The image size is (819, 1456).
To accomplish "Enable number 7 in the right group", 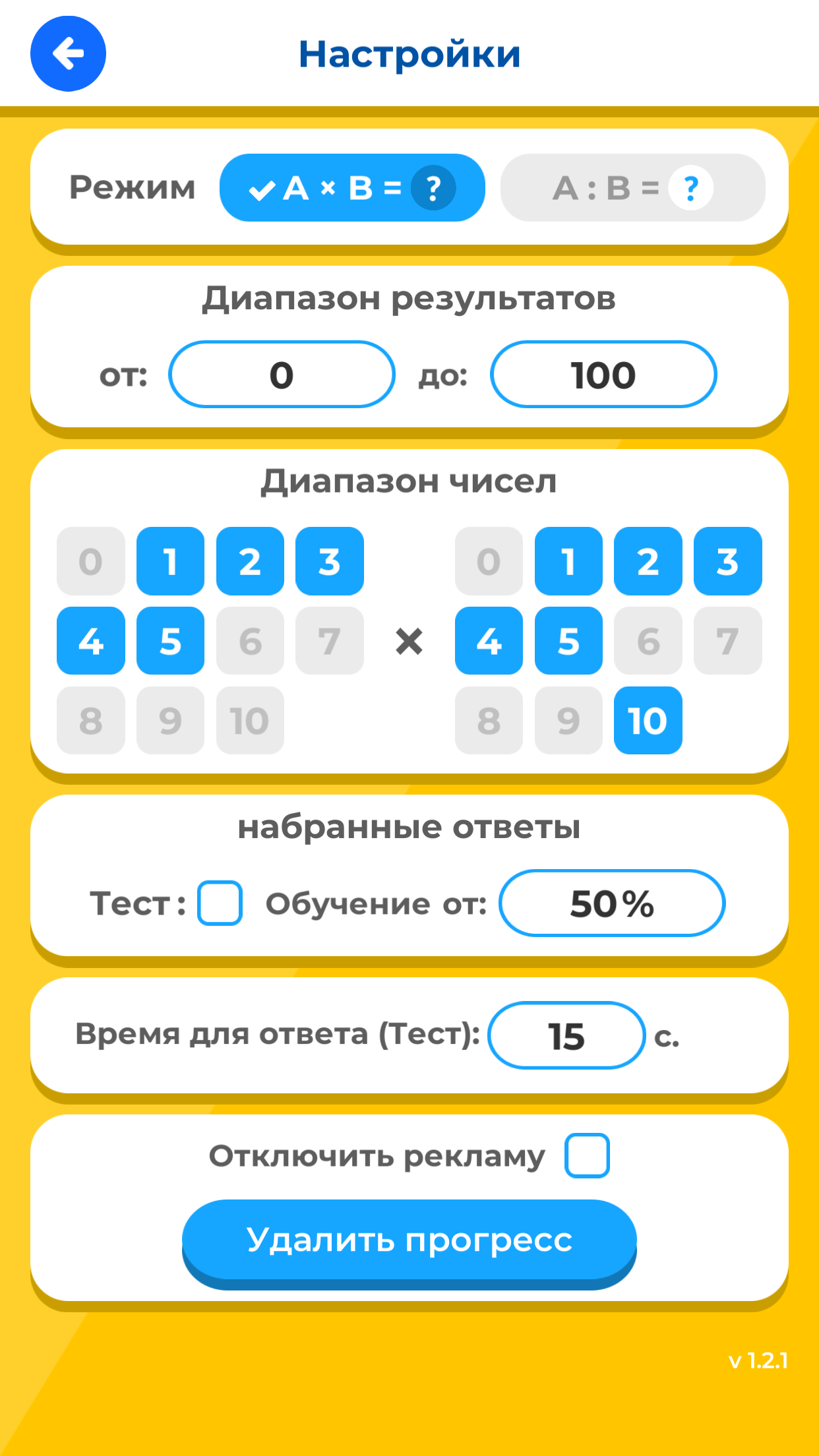I will (x=727, y=641).
